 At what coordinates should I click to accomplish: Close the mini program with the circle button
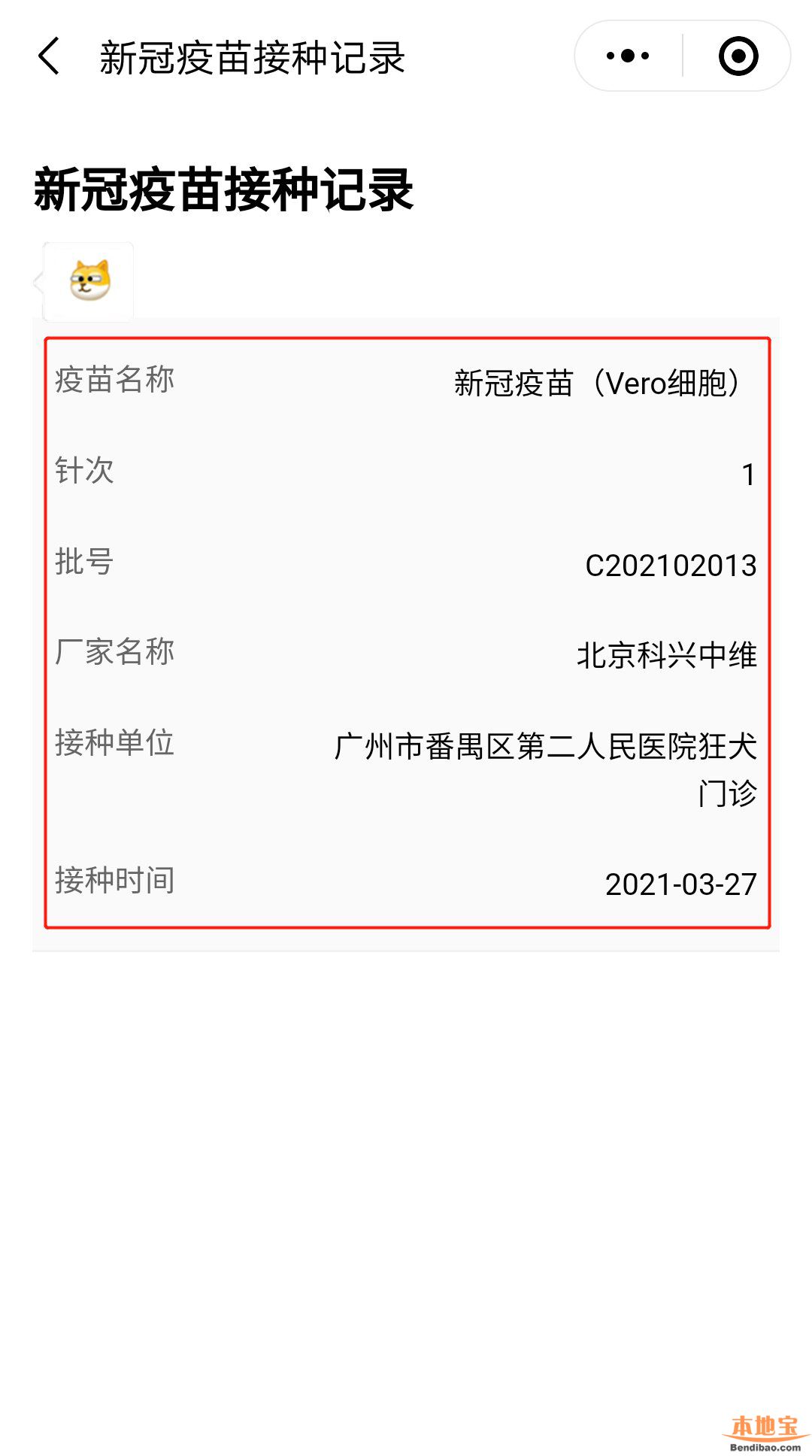coord(738,56)
